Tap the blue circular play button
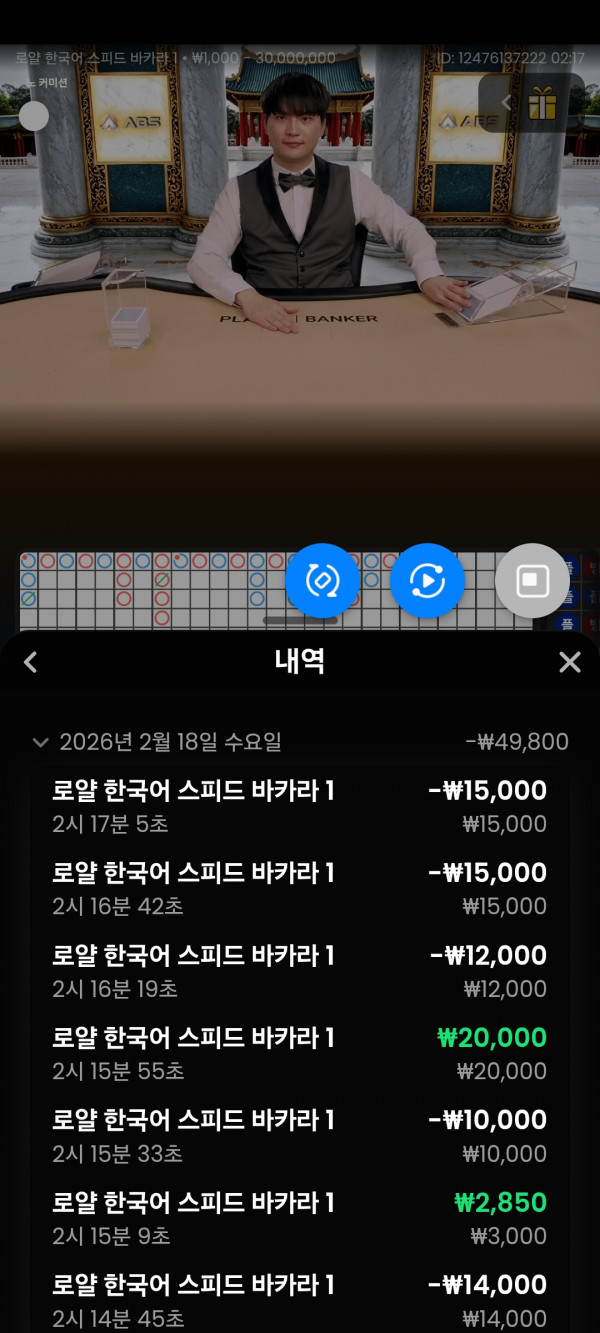Viewport: 600px width, 1333px height. [427, 580]
